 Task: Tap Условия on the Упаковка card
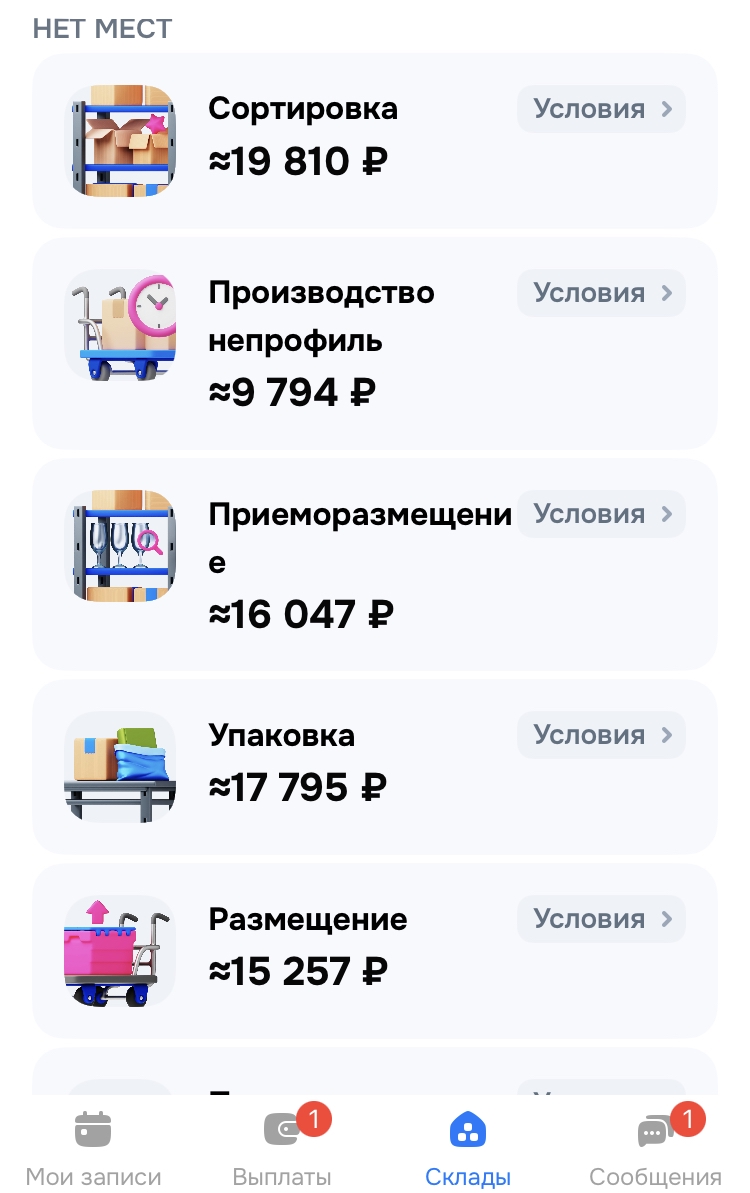coord(601,735)
